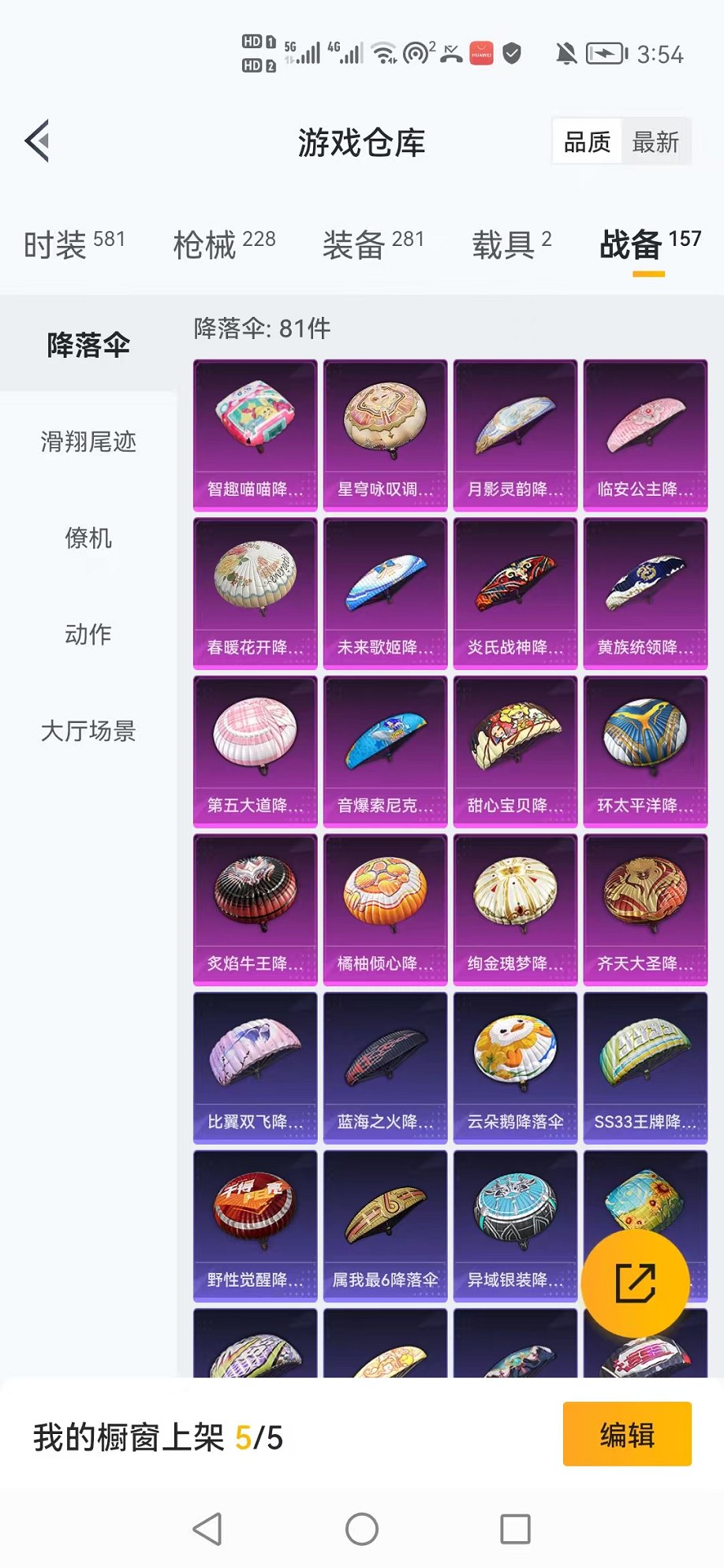The width and height of the screenshot is (724, 1568).
Task: Select the 大厅场景 category
Action: (88, 731)
